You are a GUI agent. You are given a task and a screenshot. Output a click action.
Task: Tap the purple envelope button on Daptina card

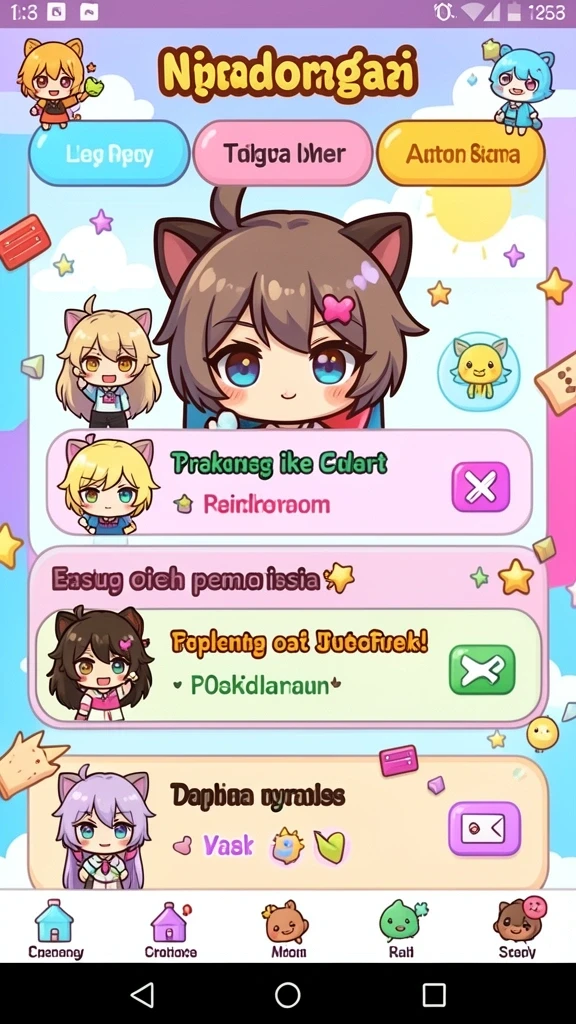point(484,829)
